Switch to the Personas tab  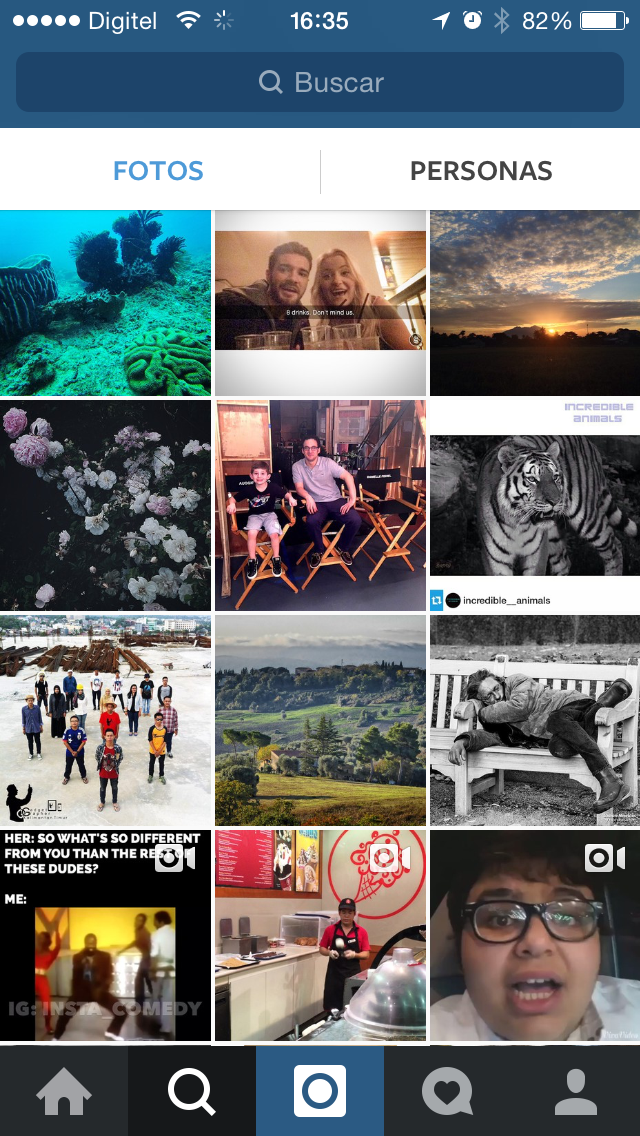click(x=481, y=171)
